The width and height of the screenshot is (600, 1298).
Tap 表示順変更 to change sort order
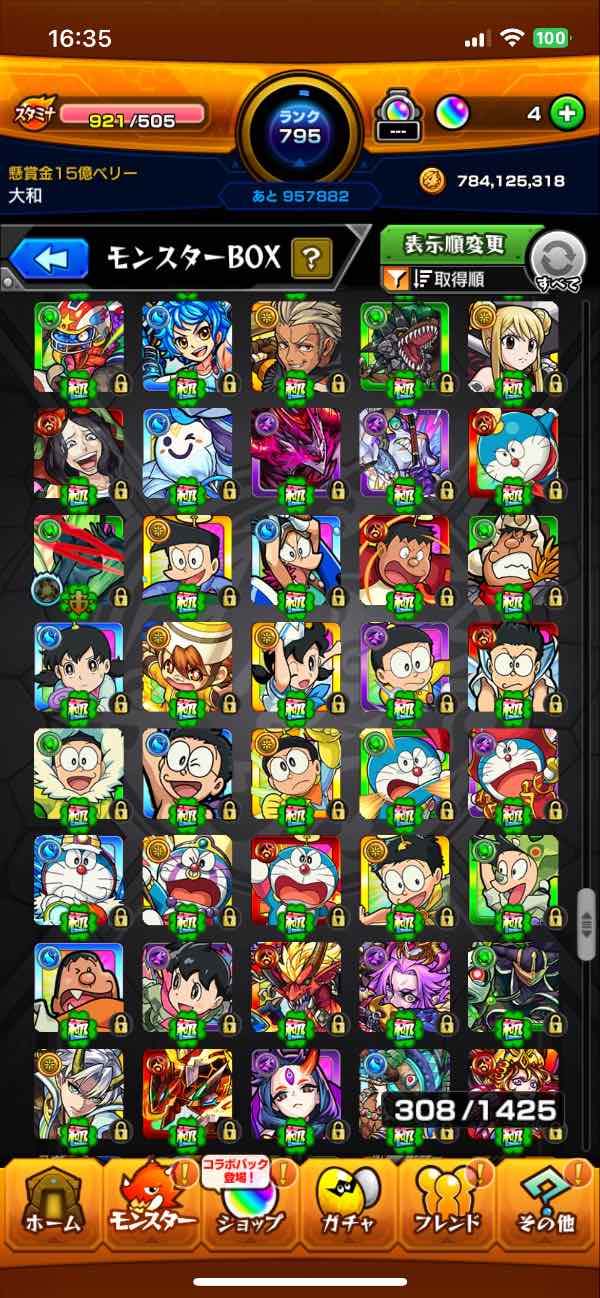(456, 244)
